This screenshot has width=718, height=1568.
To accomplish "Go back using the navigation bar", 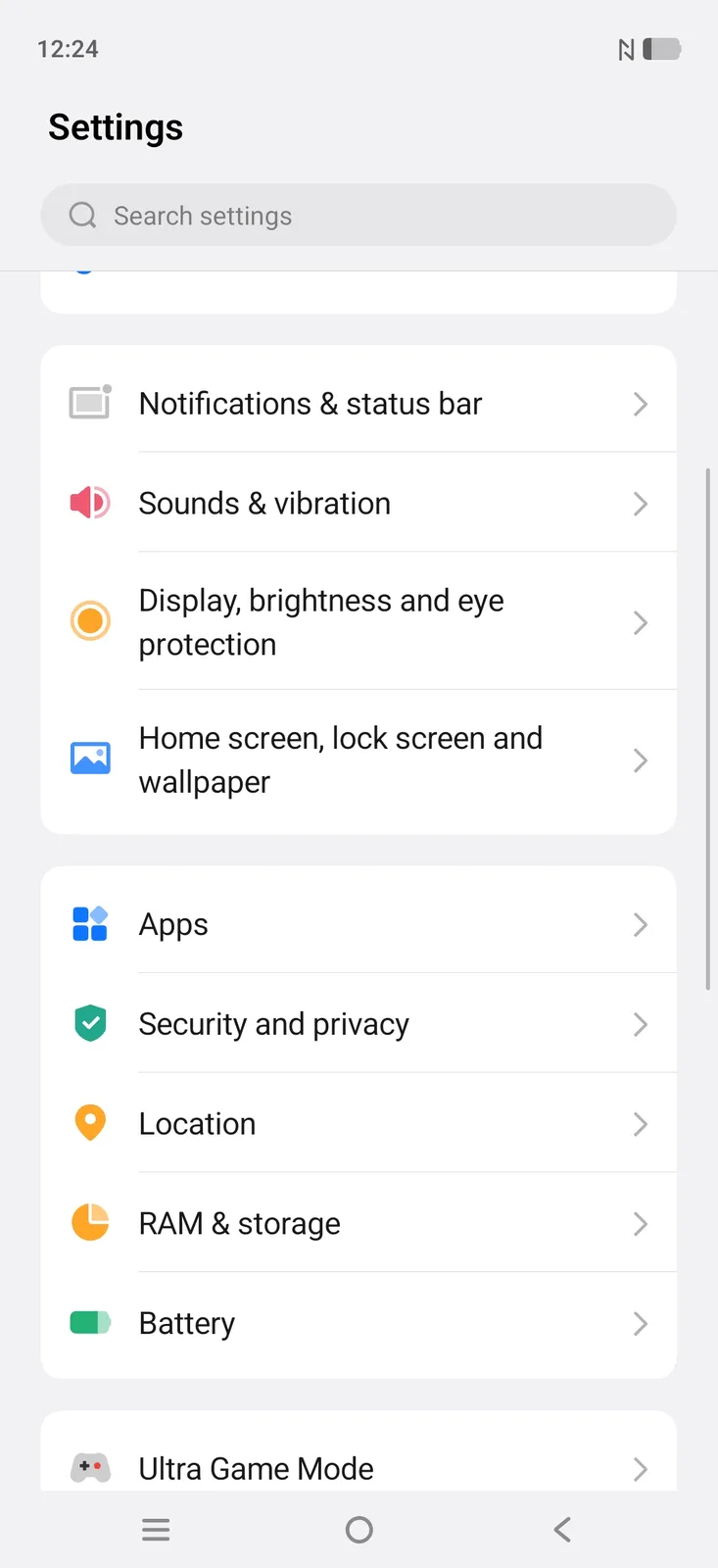I will coord(562,1530).
